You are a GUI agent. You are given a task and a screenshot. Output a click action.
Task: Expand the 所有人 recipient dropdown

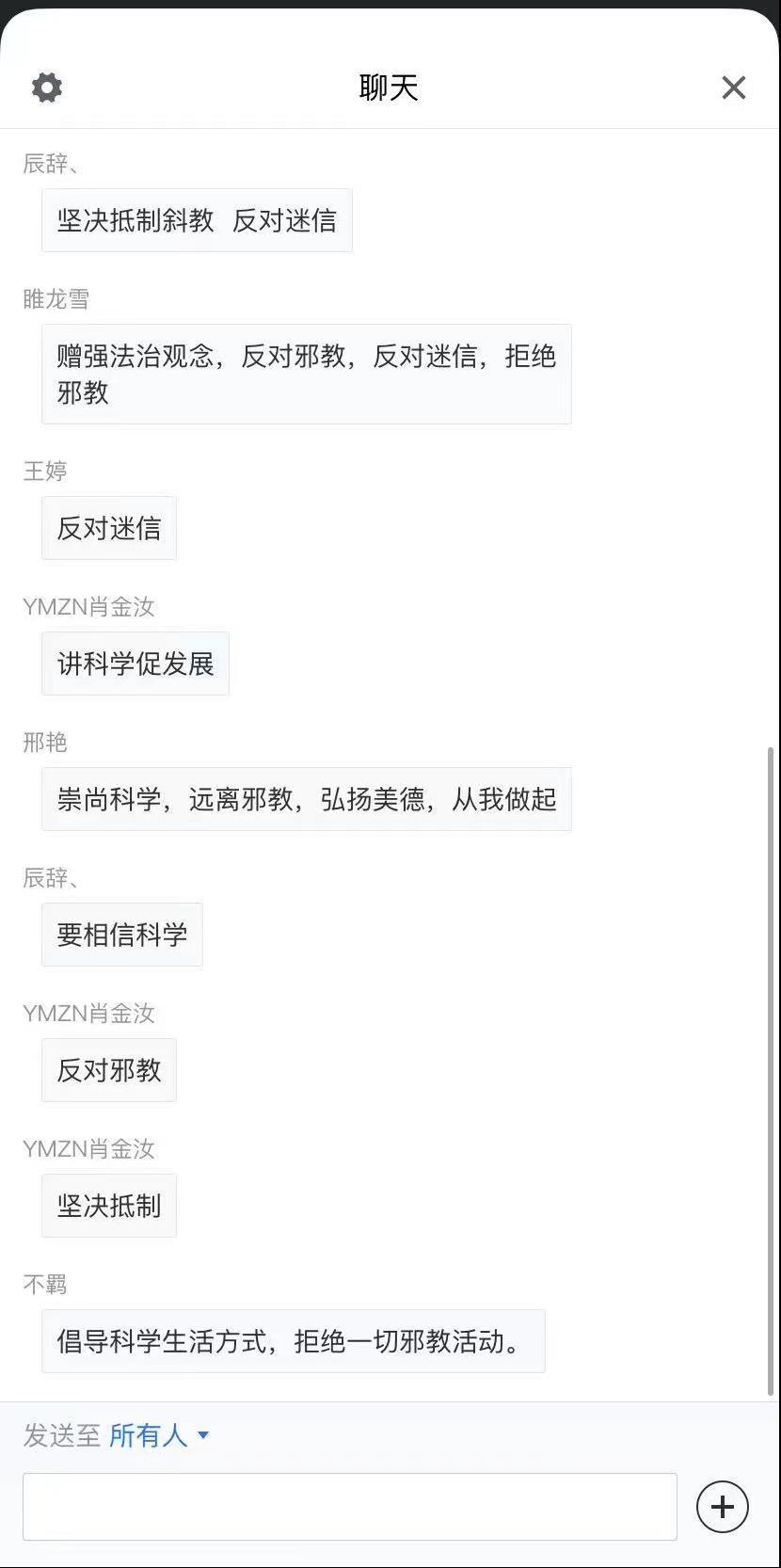[159, 1435]
